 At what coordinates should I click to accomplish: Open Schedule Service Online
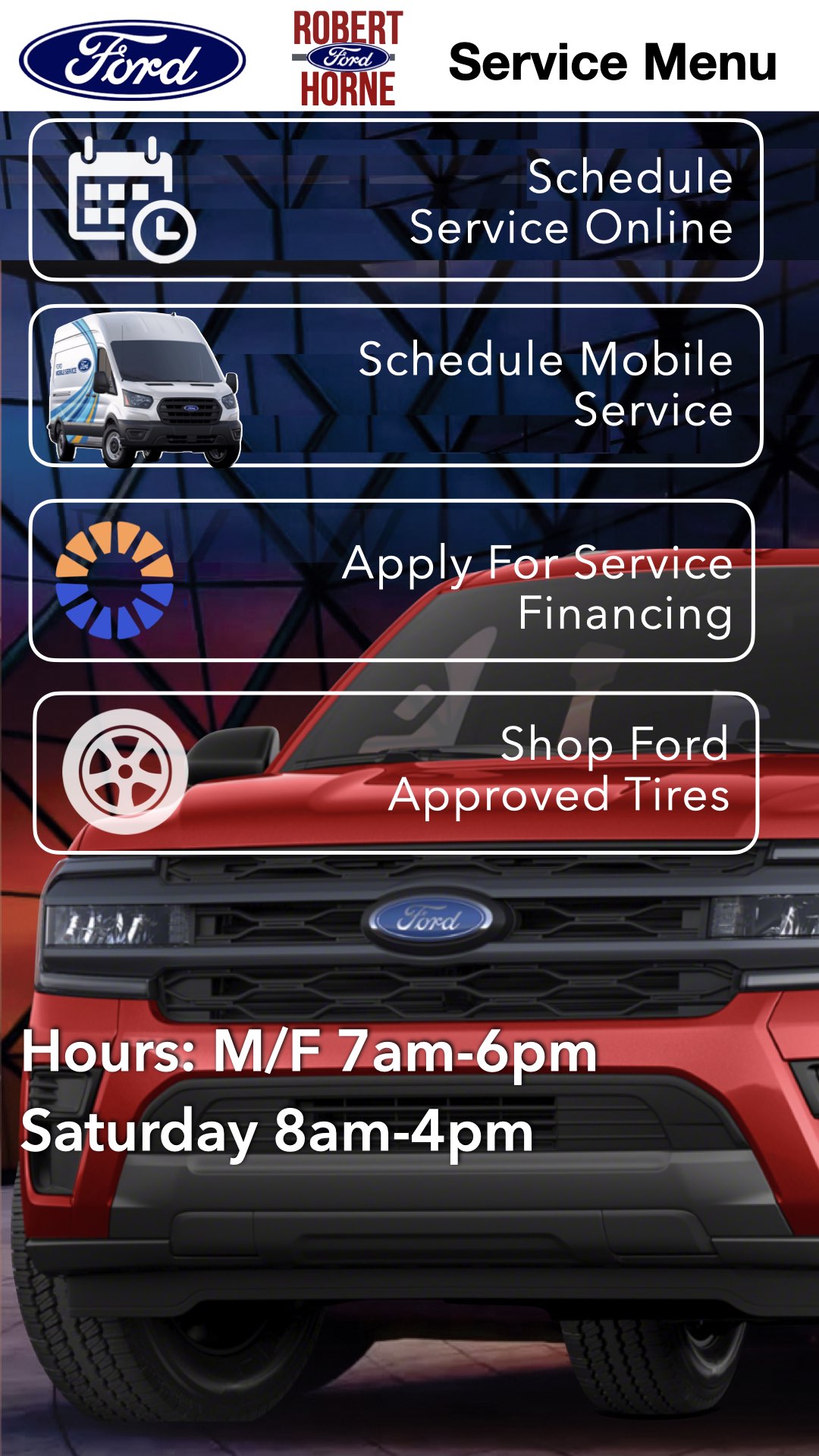396,200
